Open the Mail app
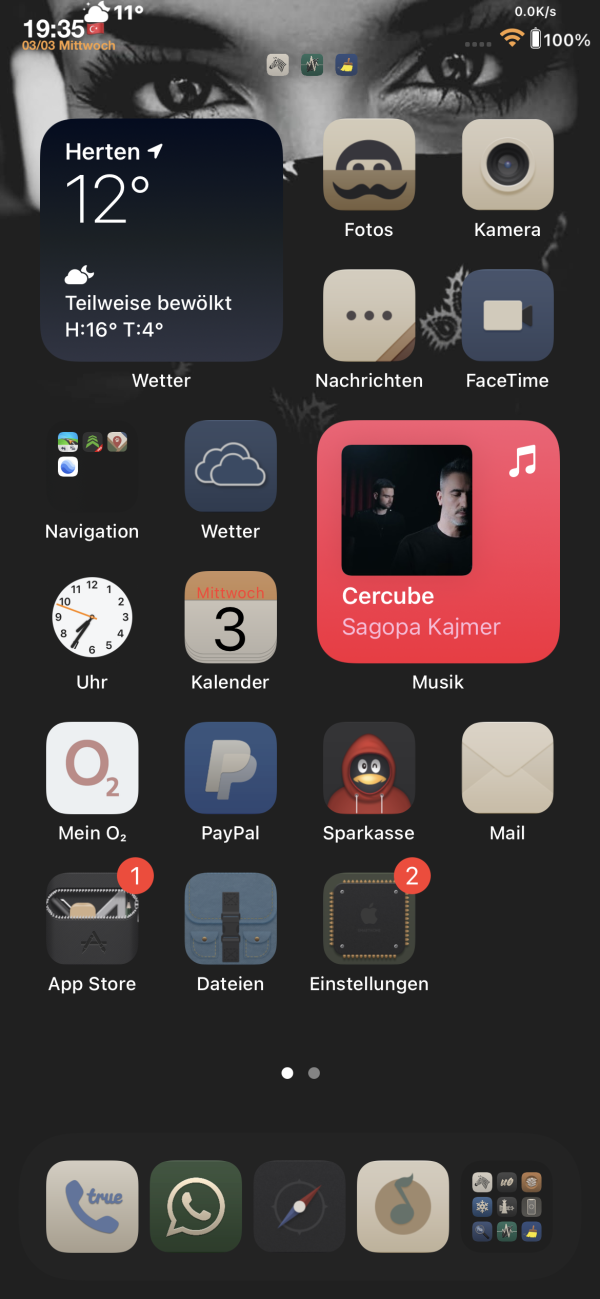The height and width of the screenshot is (1299, 600). [x=507, y=768]
